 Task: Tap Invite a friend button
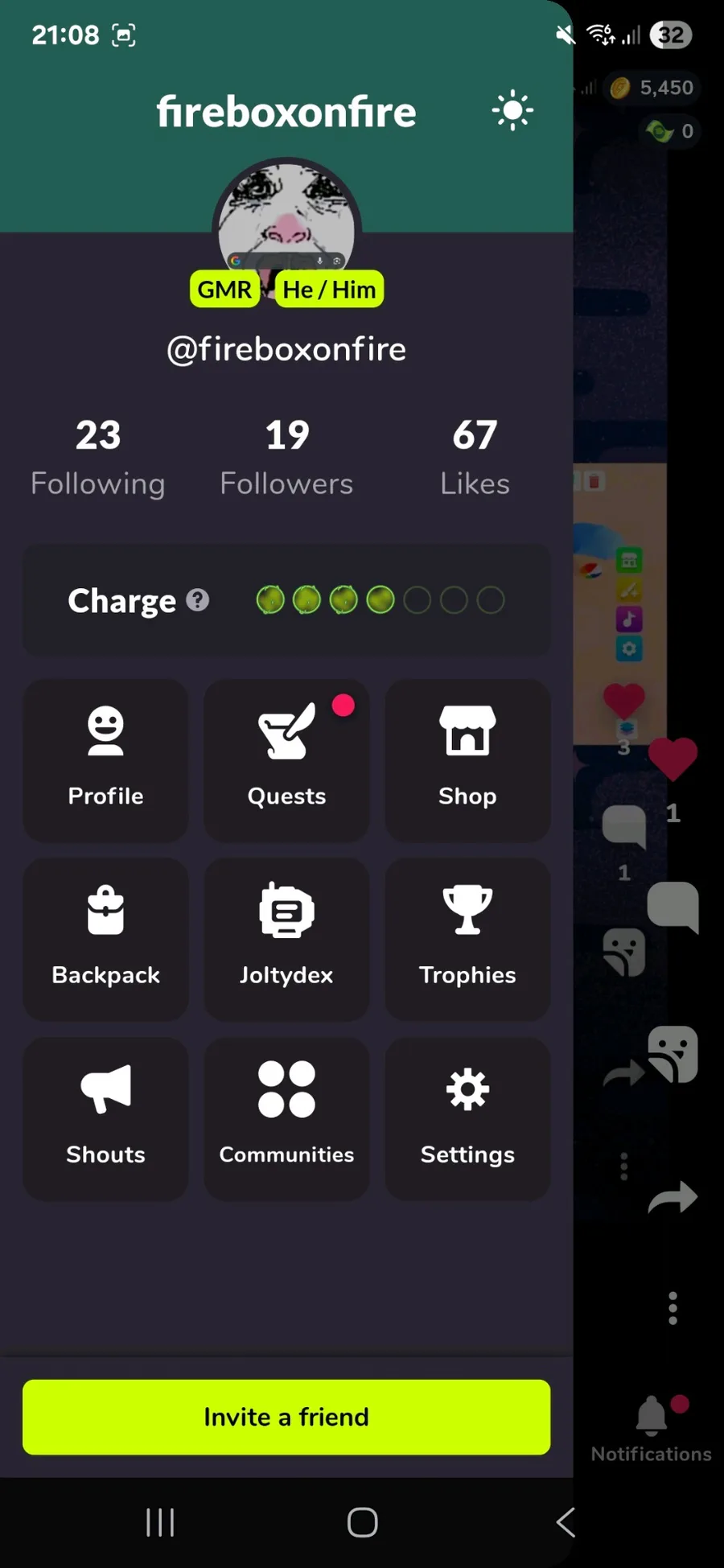pos(286,1417)
